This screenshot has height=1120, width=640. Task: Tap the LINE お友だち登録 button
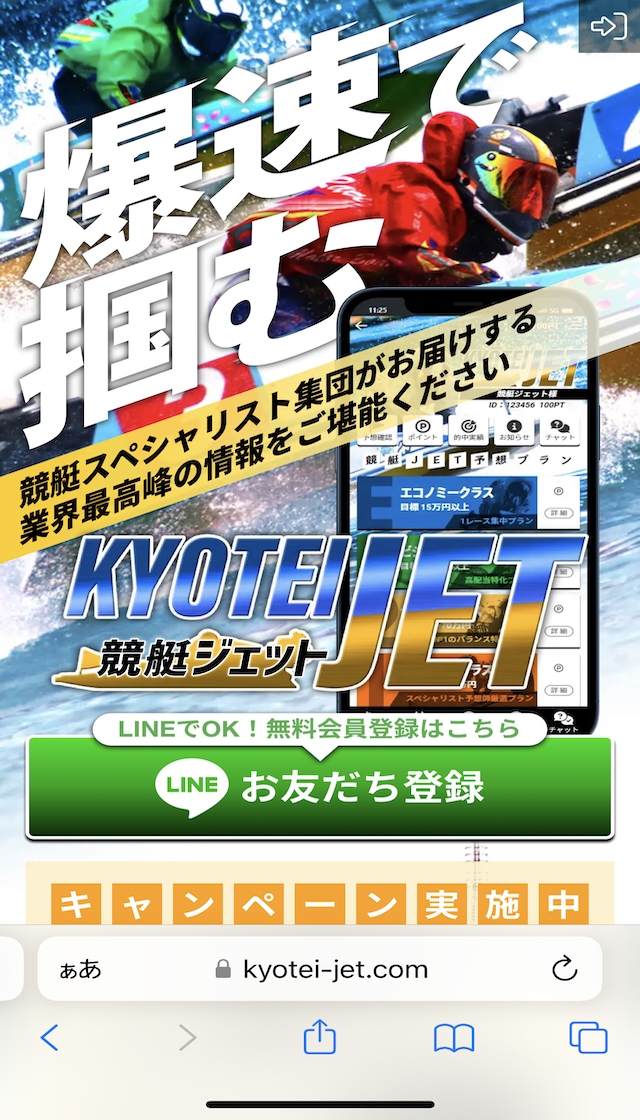coord(319,787)
